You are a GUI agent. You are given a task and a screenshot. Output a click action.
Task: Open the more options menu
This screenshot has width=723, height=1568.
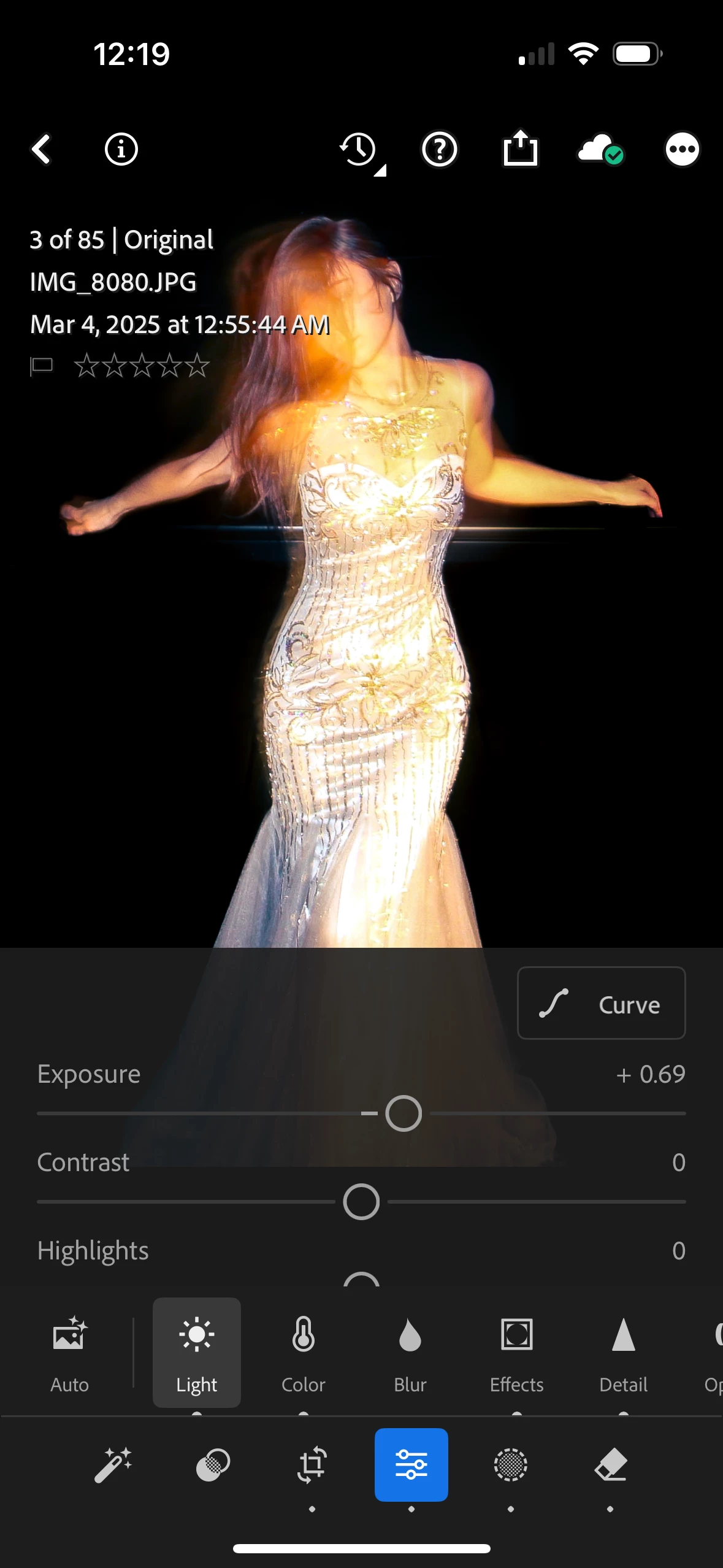[682, 150]
